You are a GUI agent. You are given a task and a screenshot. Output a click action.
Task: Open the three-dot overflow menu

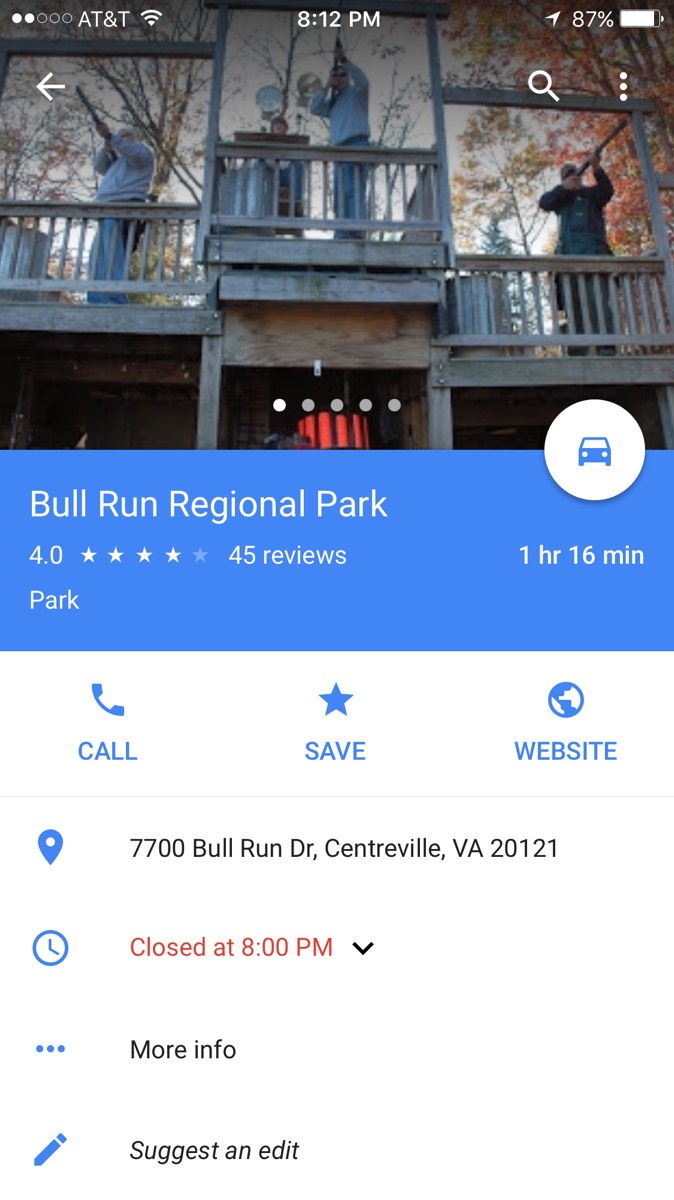(x=623, y=87)
